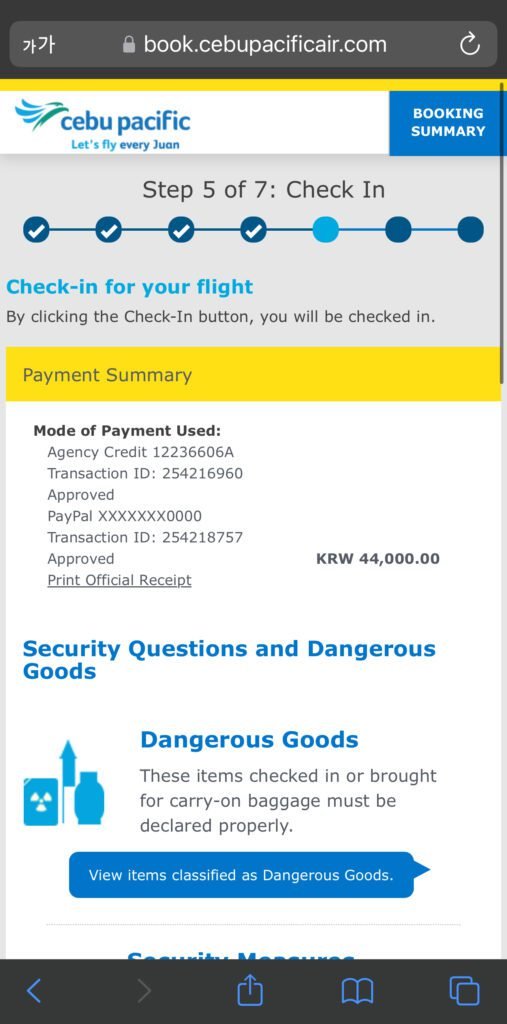
Task: Show all open tabs
Action: tap(465, 991)
